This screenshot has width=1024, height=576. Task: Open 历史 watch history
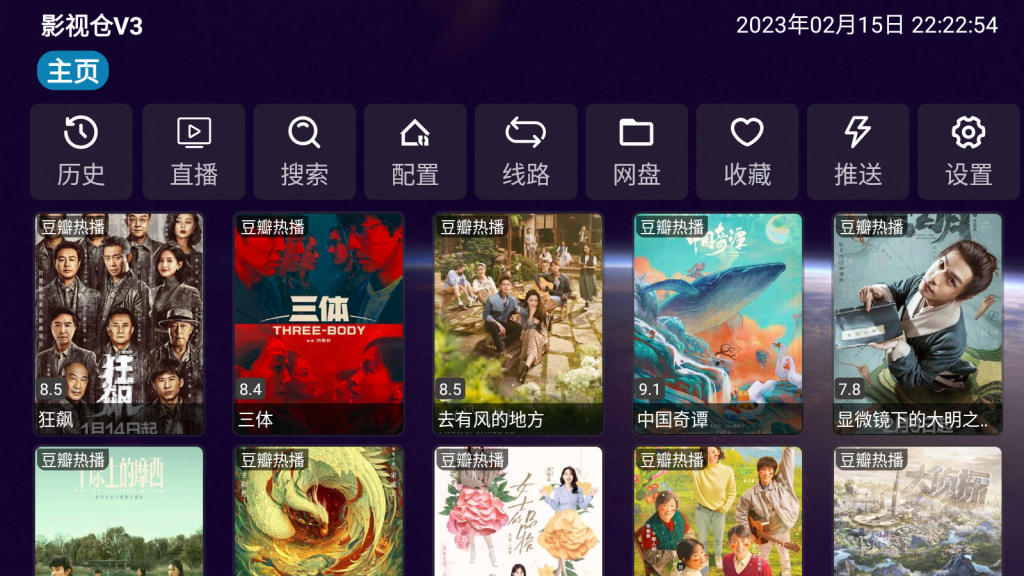tap(81, 152)
